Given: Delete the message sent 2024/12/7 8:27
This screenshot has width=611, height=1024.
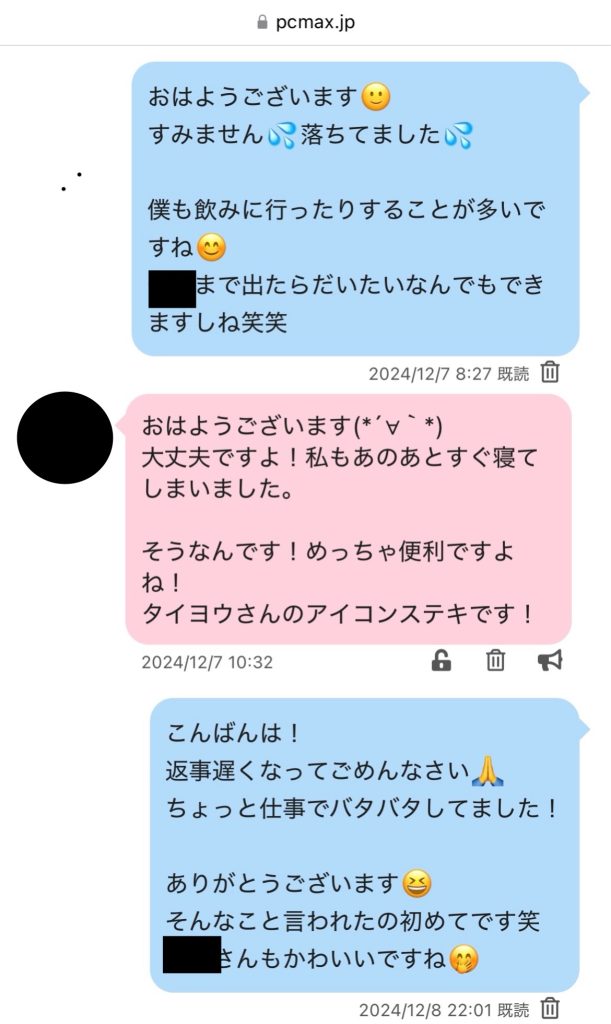Looking at the screenshot, I should [x=550, y=372].
